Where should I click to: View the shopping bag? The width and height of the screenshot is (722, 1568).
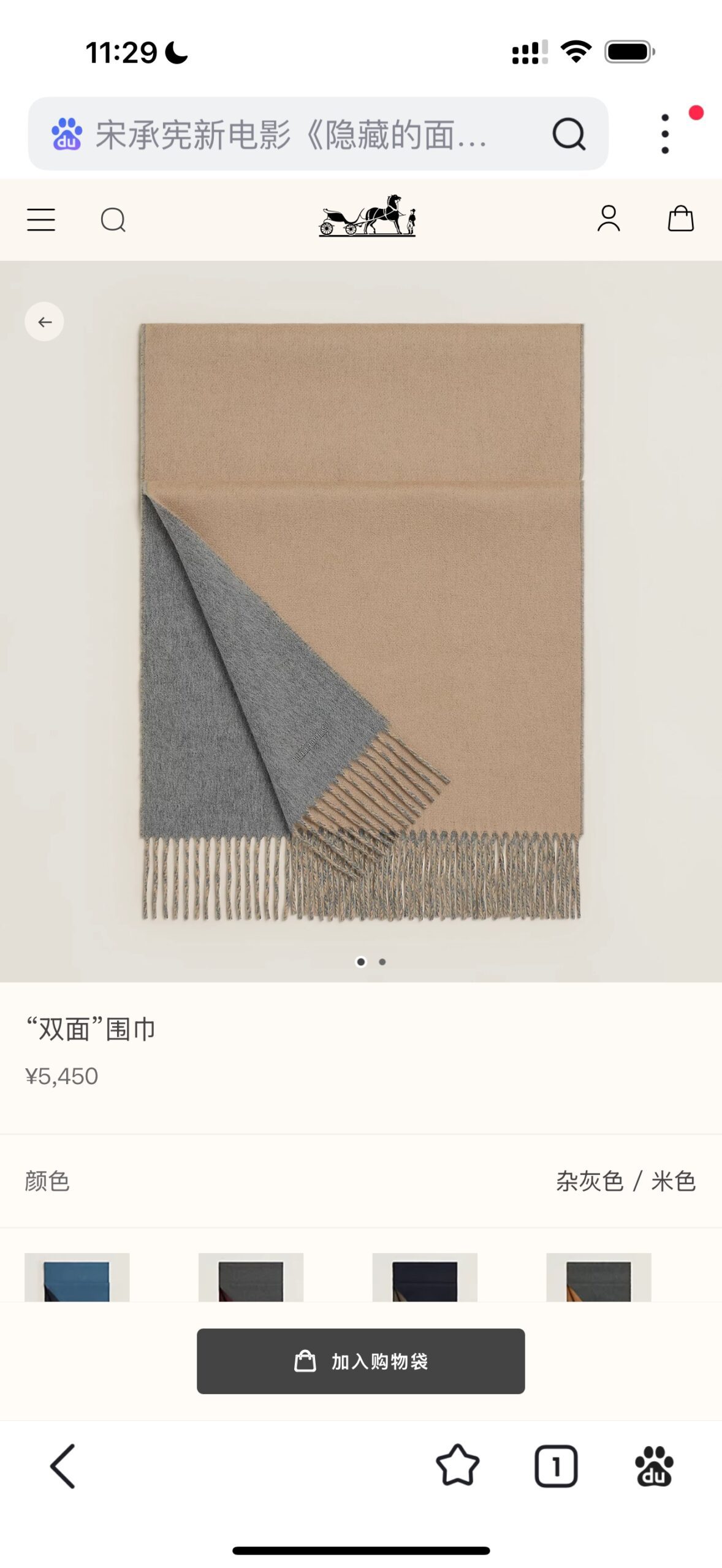click(x=680, y=219)
